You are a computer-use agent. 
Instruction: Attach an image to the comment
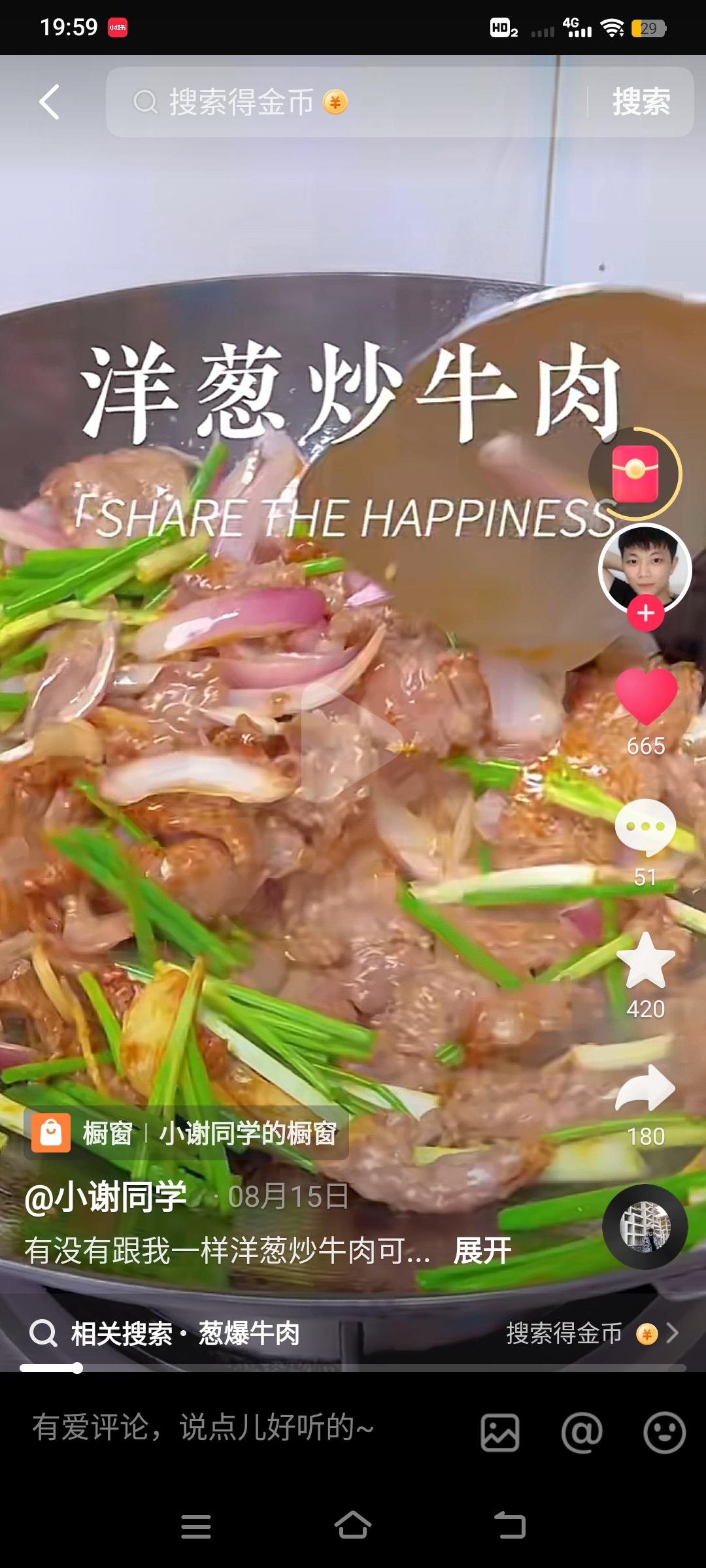tap(500, 1433)
